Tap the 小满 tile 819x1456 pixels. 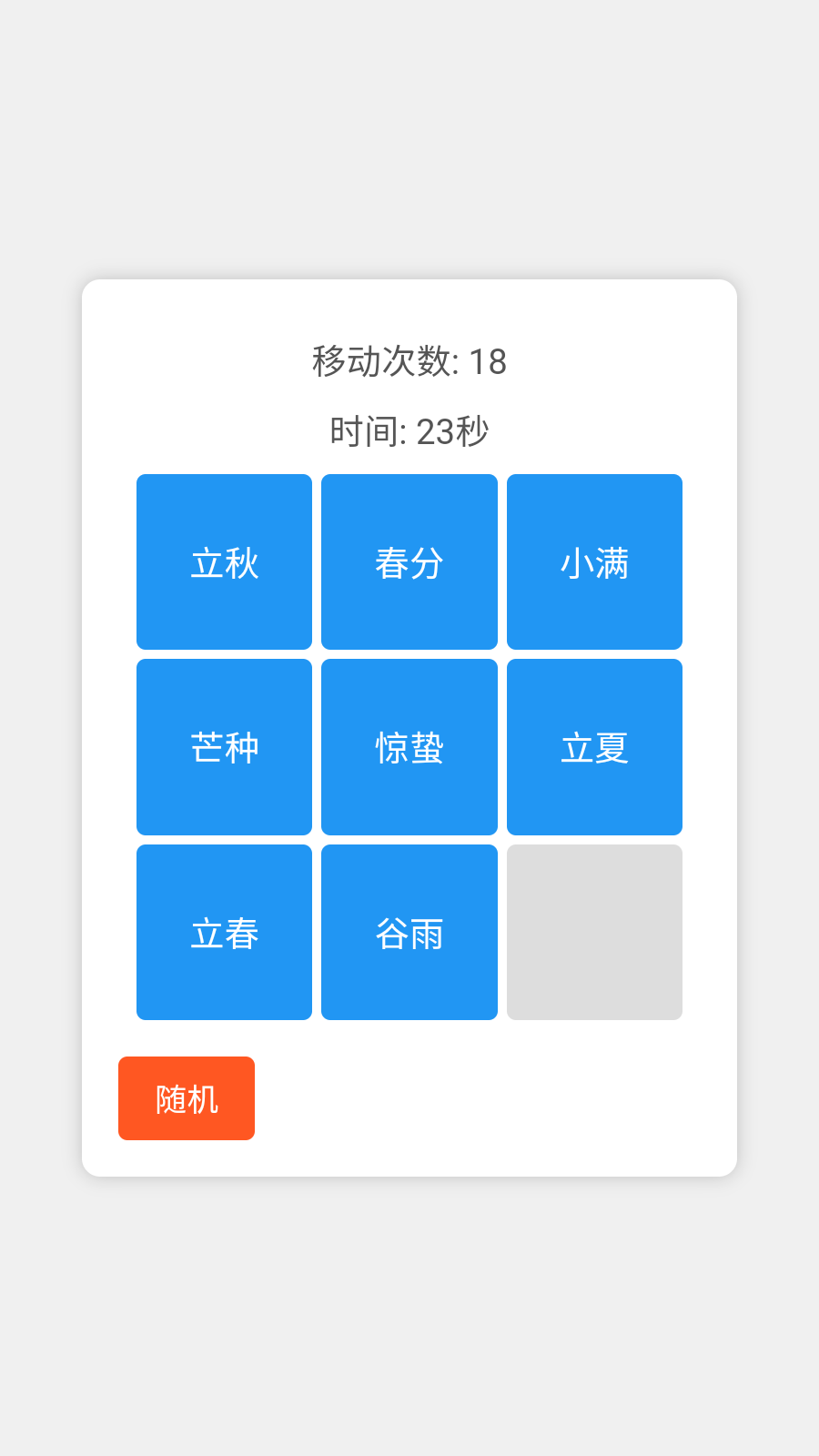594,561
